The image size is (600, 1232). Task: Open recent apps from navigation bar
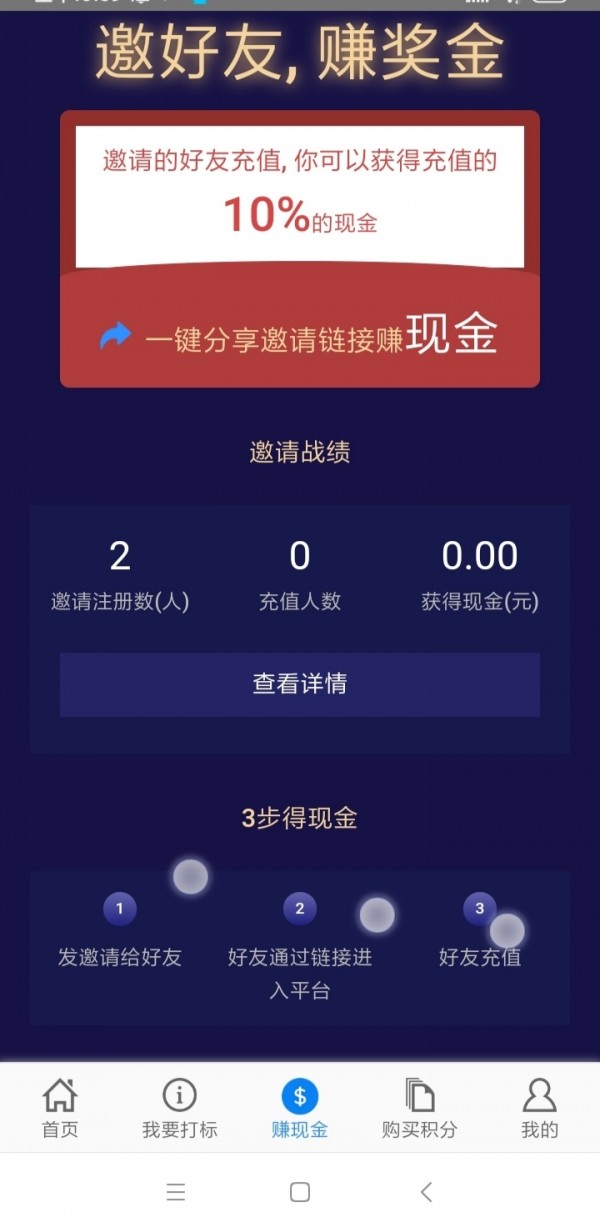tap(176, 1191)
